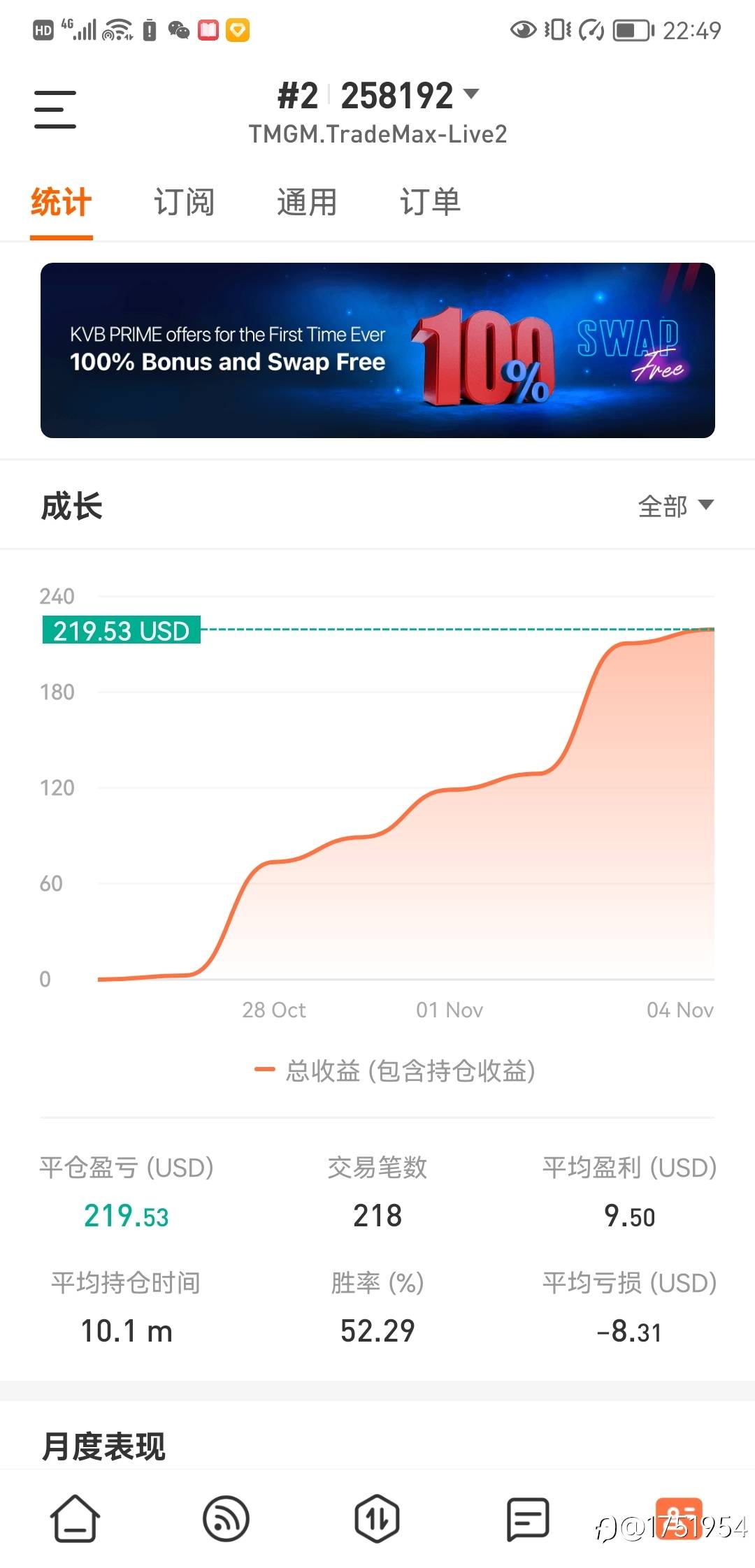The width and height of the screenshot is (755, 1568).
Task: Expand the 全部 time range dropdown
Action: pos(675,506)
